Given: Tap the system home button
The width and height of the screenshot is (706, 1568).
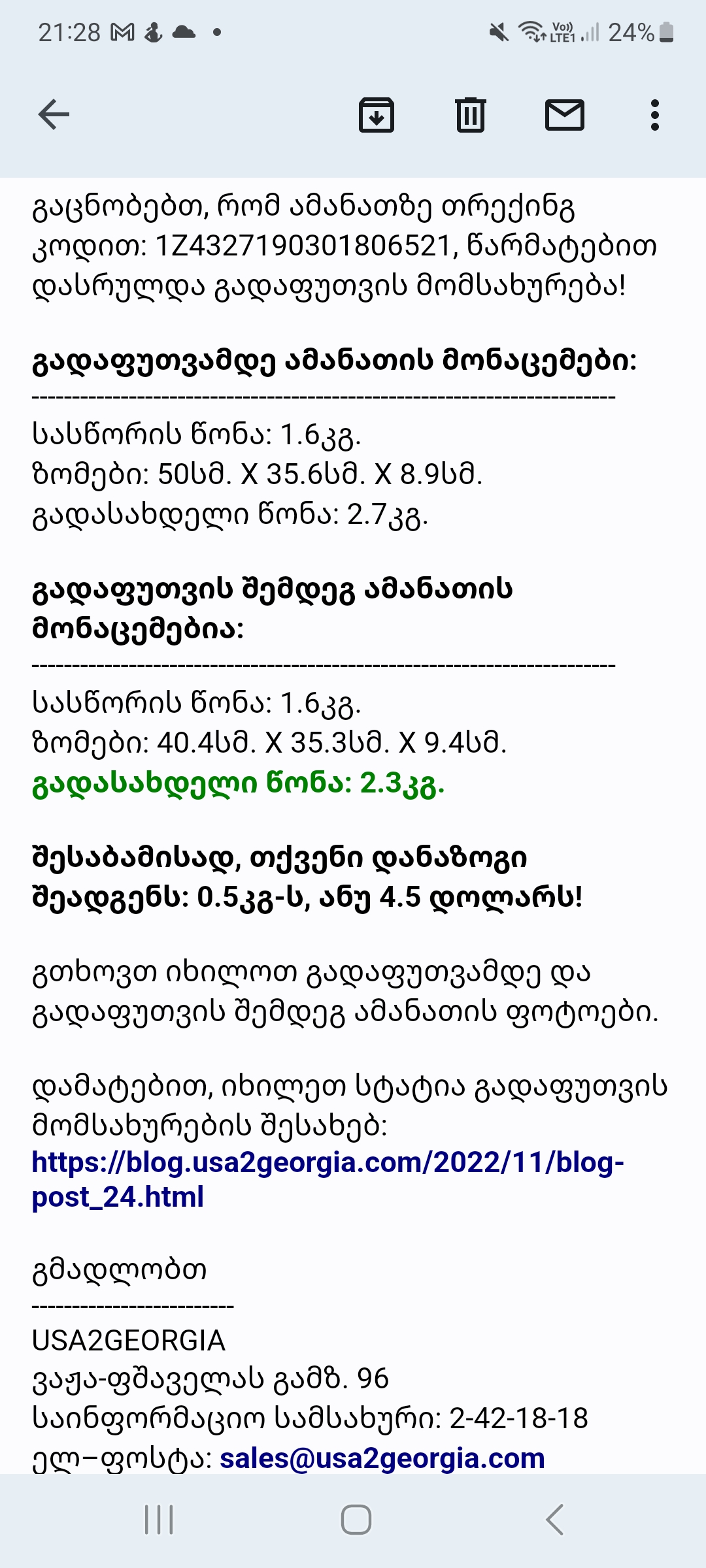Looking at the screenshot, I should tap(356, 1519).
